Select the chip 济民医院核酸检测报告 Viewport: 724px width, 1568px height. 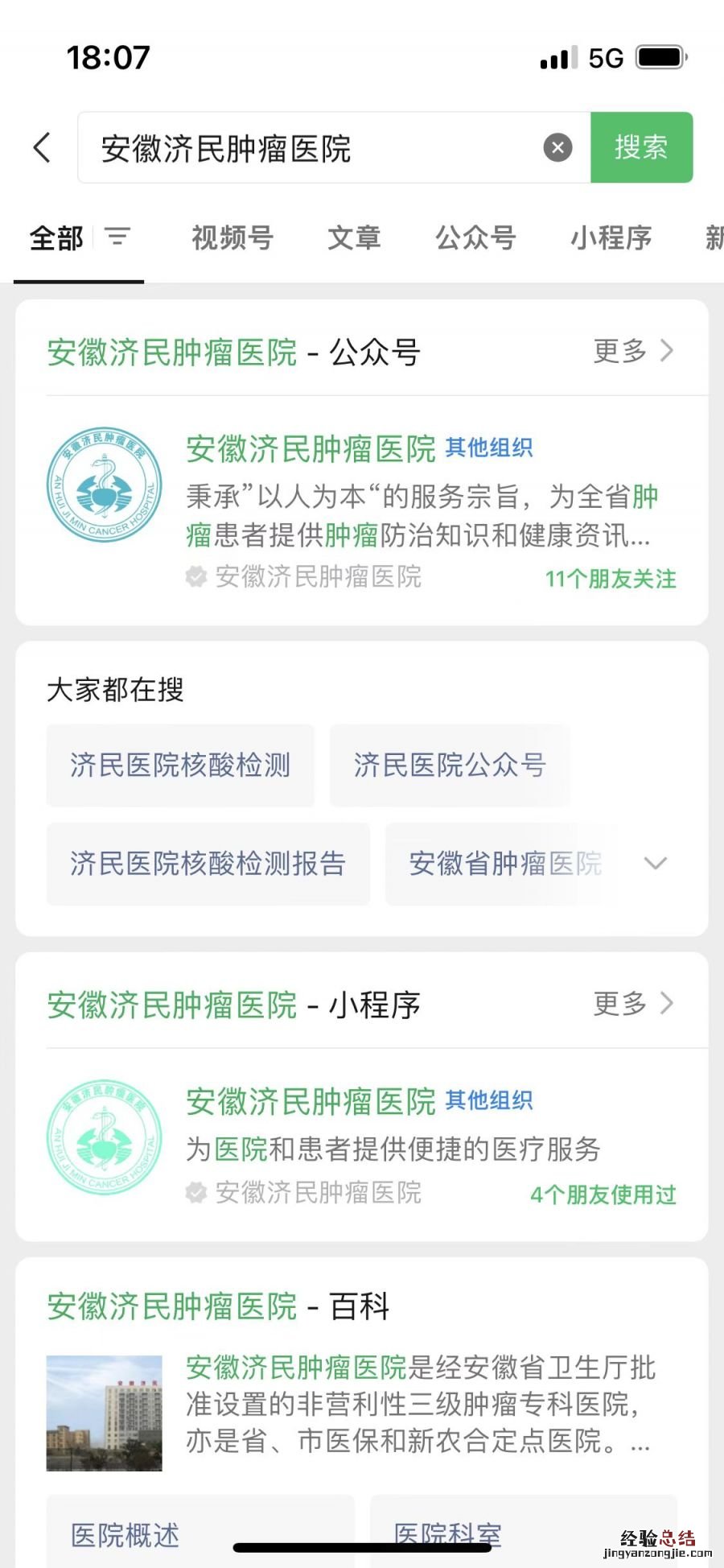tap(208, 864)
